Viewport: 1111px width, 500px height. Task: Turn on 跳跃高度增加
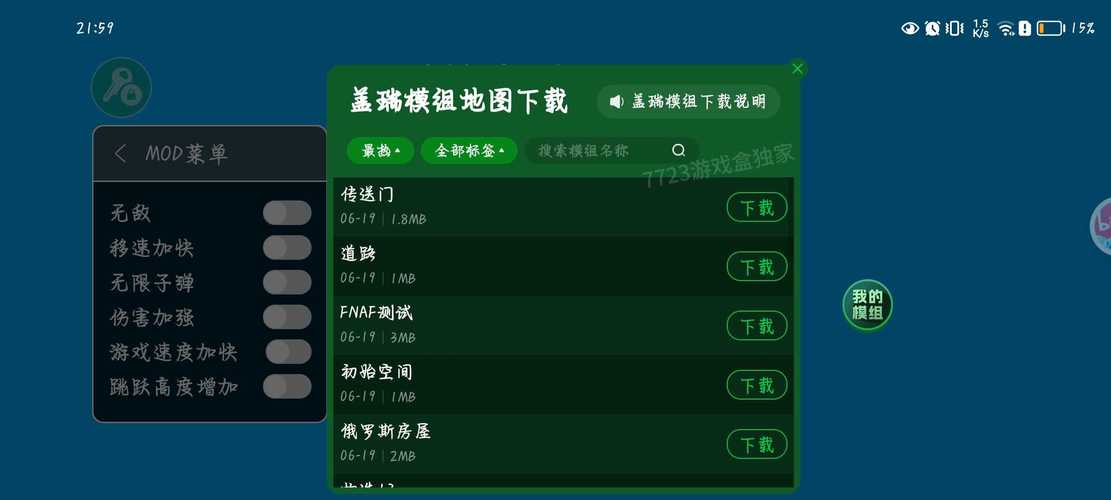tap(287, 387)
